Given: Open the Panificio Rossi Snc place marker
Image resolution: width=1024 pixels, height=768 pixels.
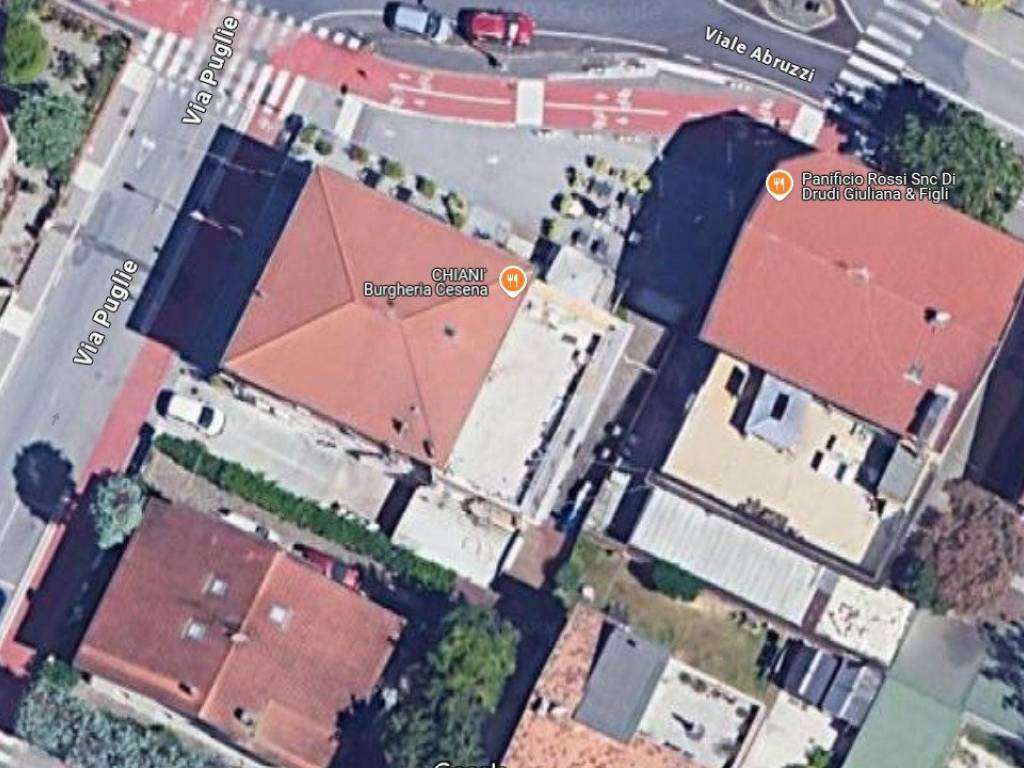Looking at the screenshot, I should [779, 183].
